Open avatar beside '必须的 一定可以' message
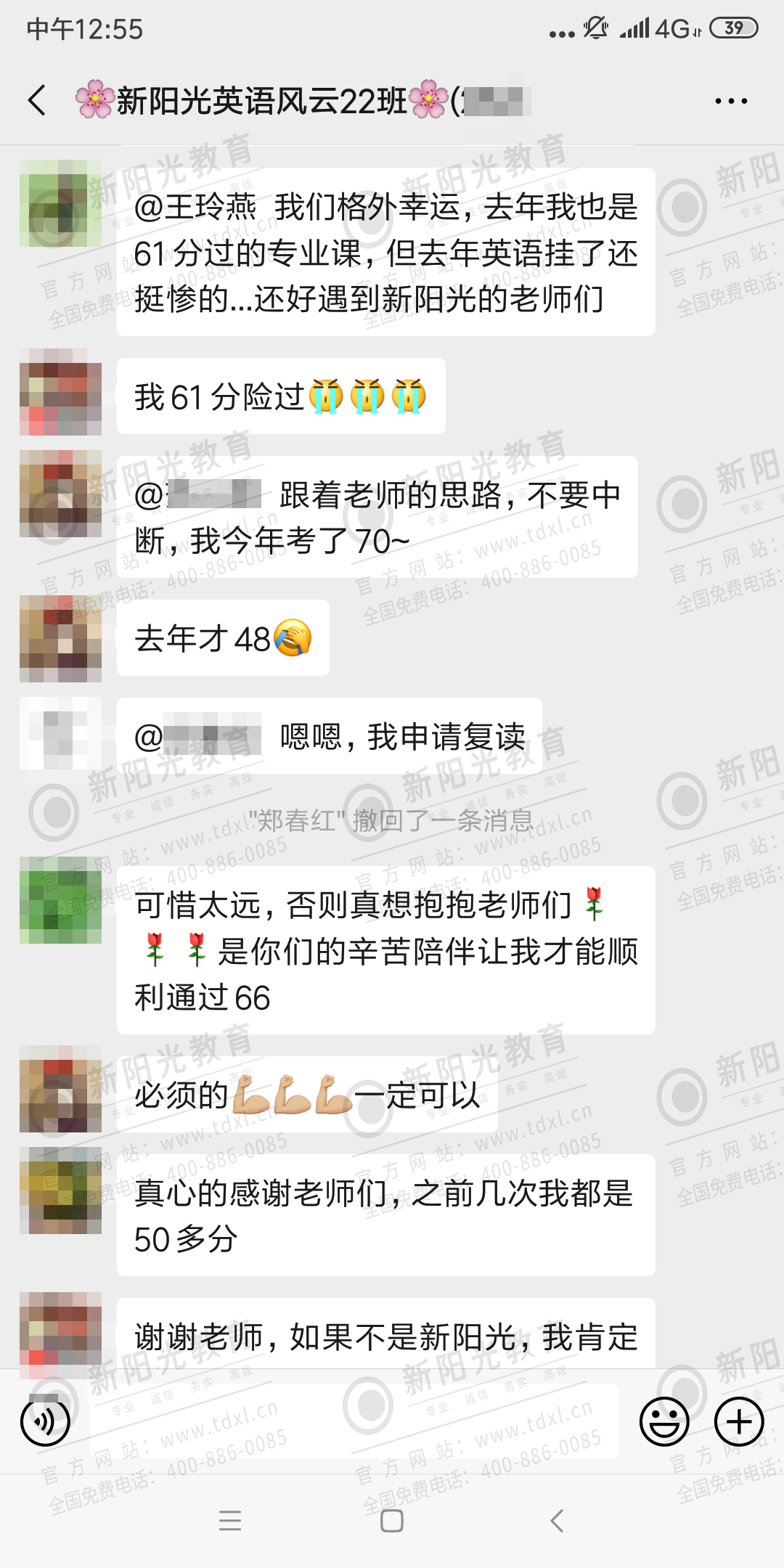 (x=60, y=1089)
